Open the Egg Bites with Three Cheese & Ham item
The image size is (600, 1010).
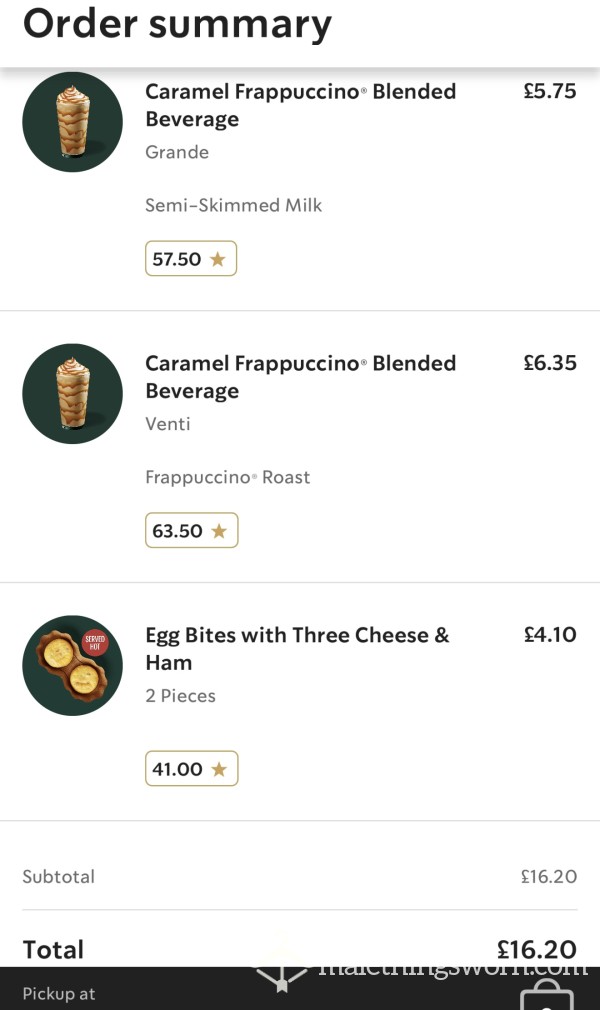click(x=300, y=702)
